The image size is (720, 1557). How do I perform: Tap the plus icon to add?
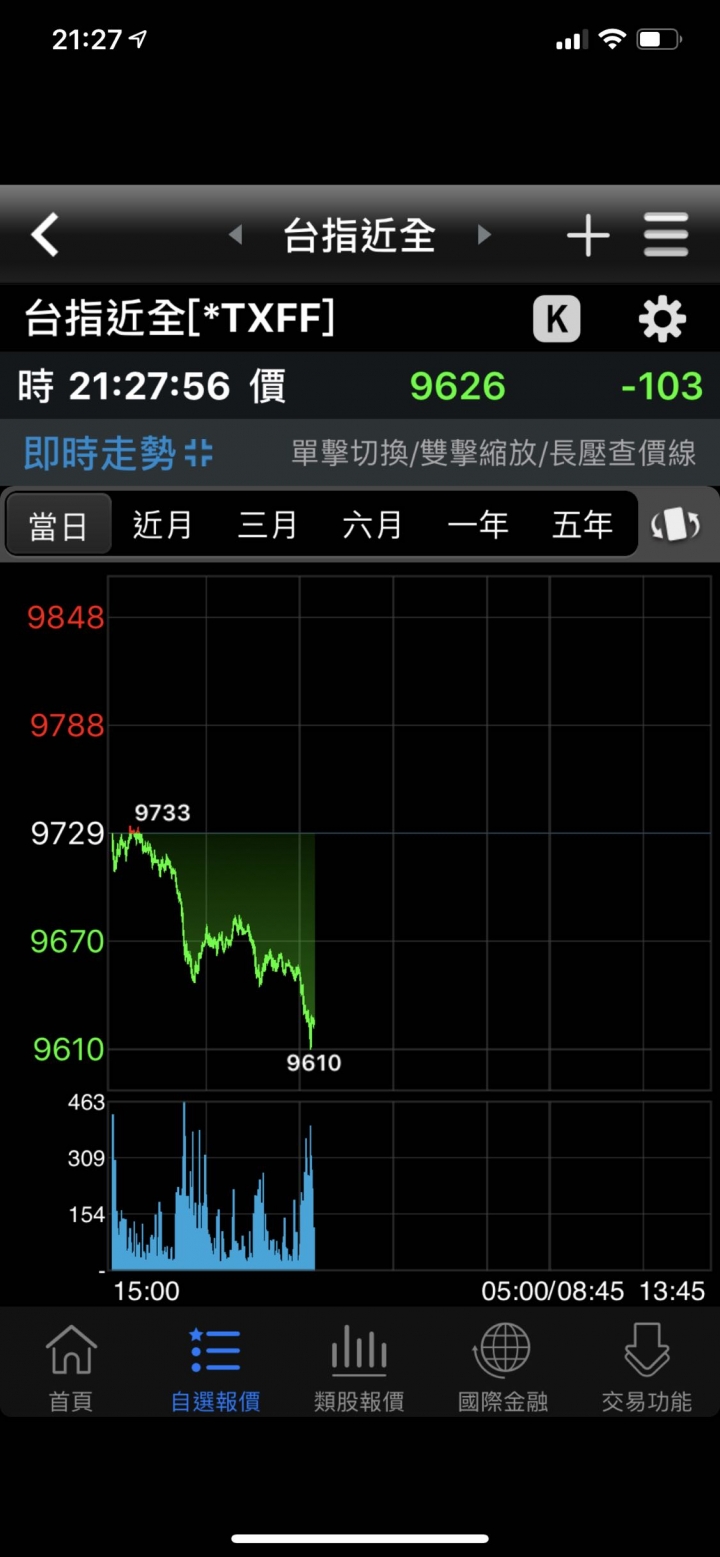(587, 236)
